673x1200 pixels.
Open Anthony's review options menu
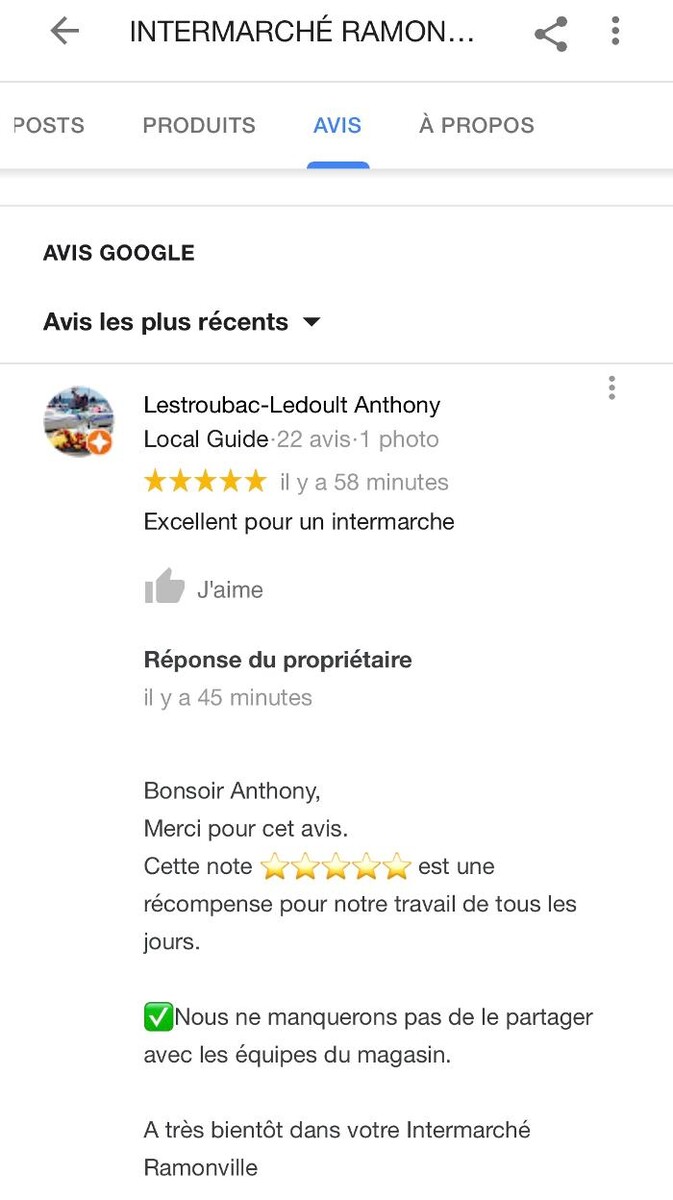611,388
